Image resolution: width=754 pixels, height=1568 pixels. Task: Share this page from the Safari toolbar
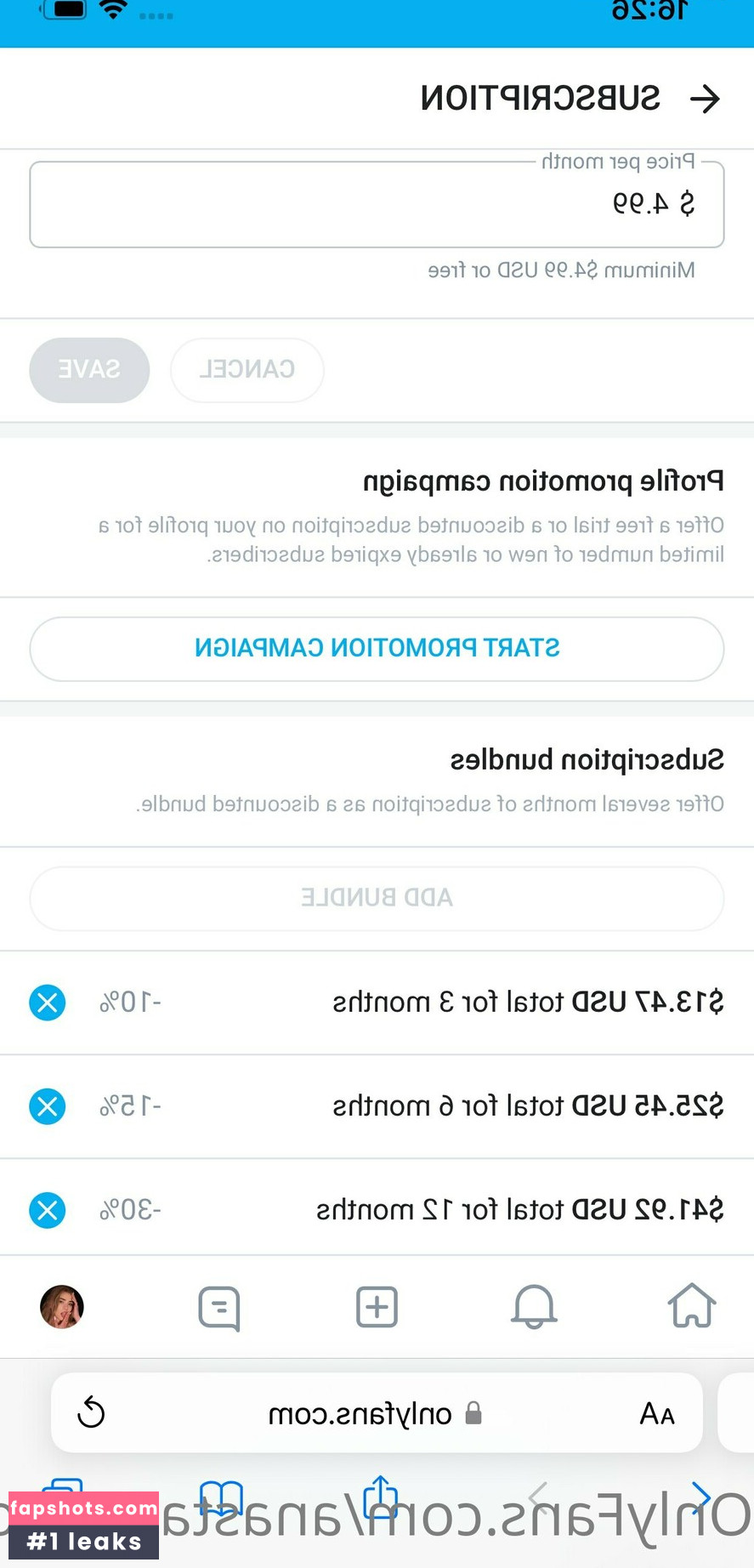coord(381,1498)
